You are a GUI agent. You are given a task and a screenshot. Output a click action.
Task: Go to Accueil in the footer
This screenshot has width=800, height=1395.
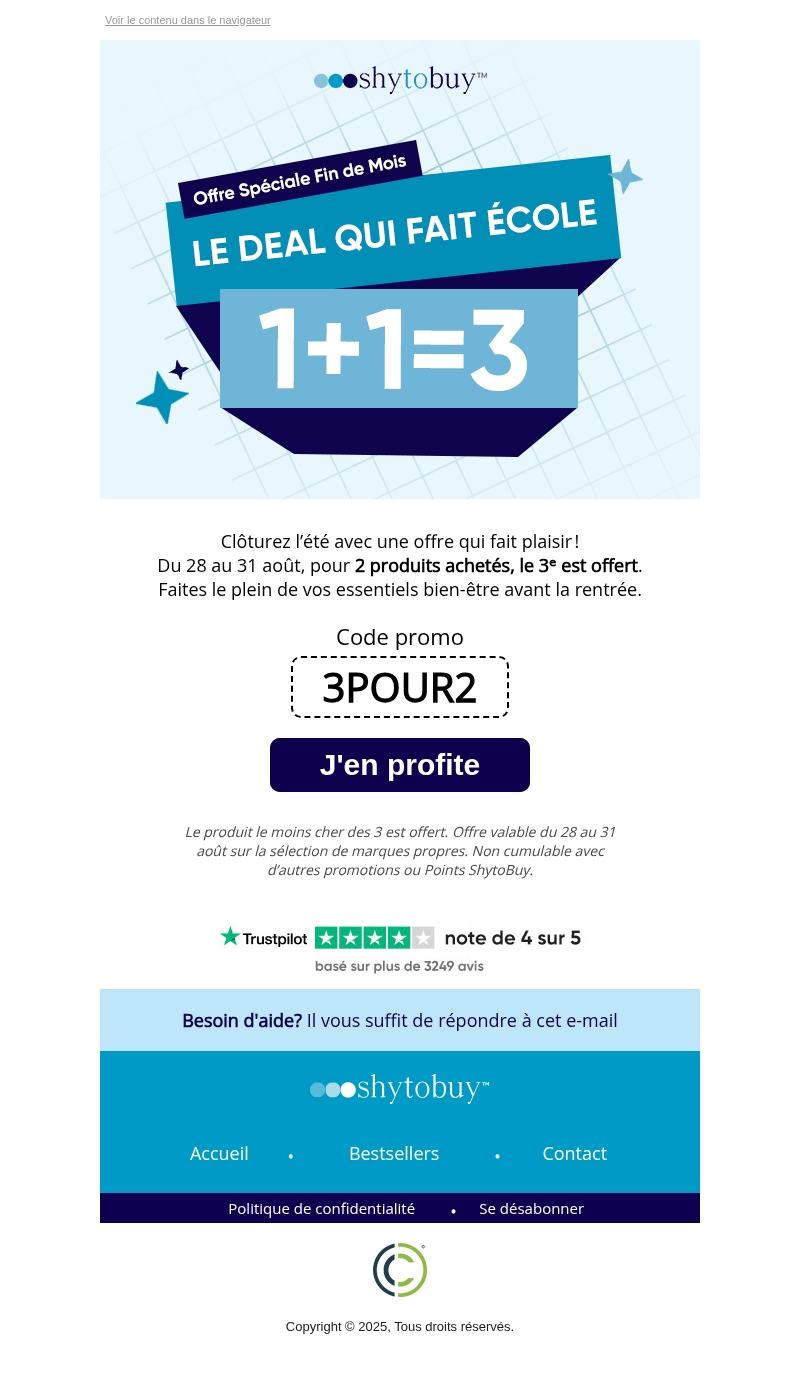click(219, 1154)
